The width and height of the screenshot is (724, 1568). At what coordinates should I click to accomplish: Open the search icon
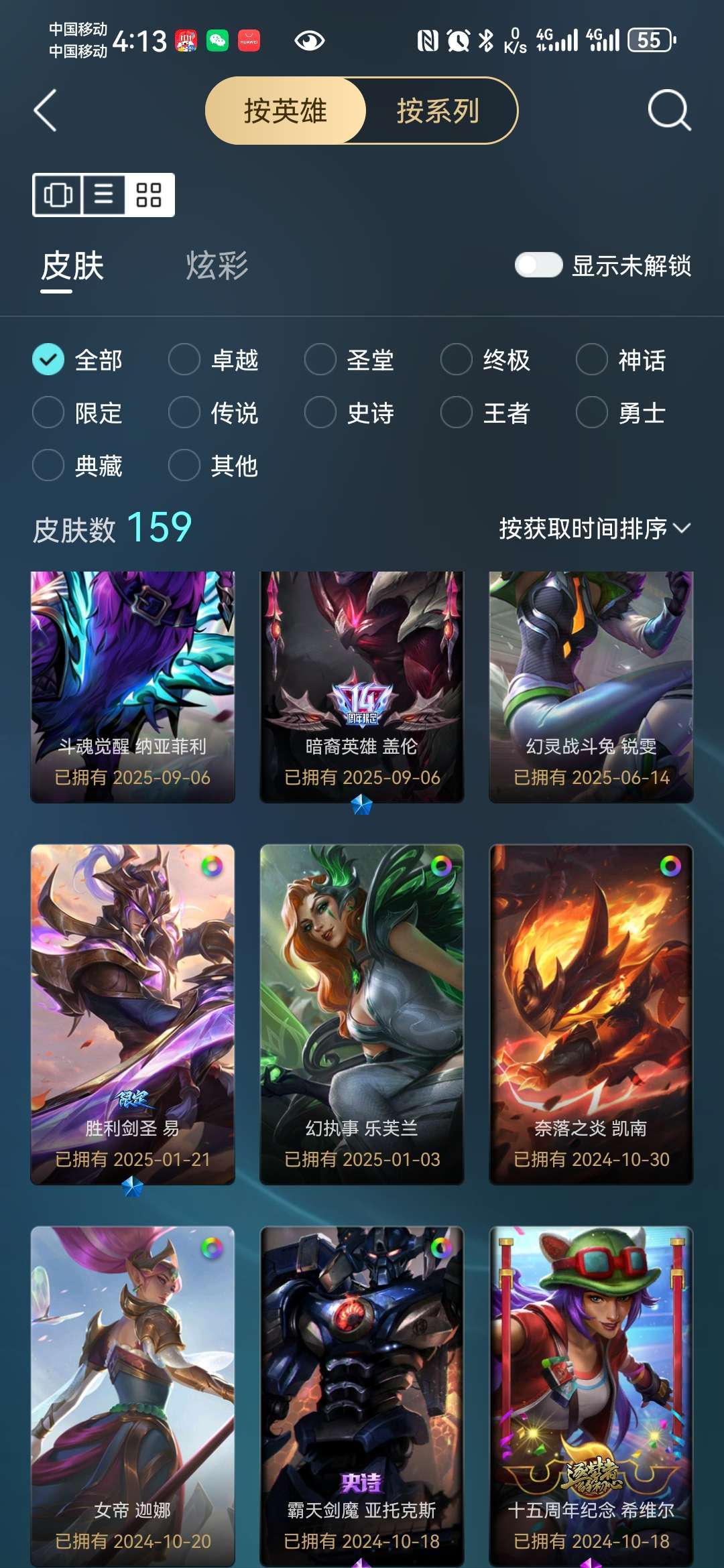coord(669,111)
